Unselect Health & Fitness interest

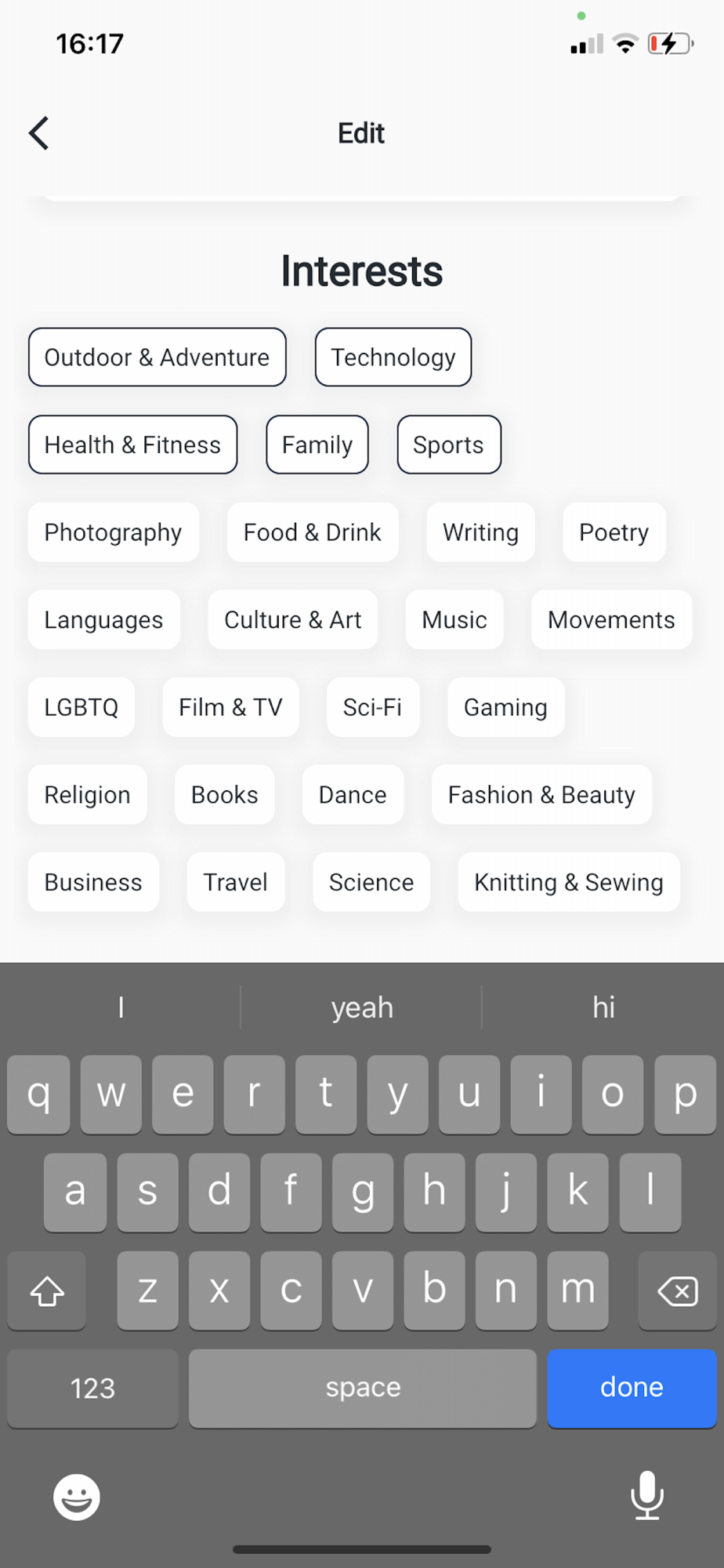pyautogui.click(x=132, y=445)
